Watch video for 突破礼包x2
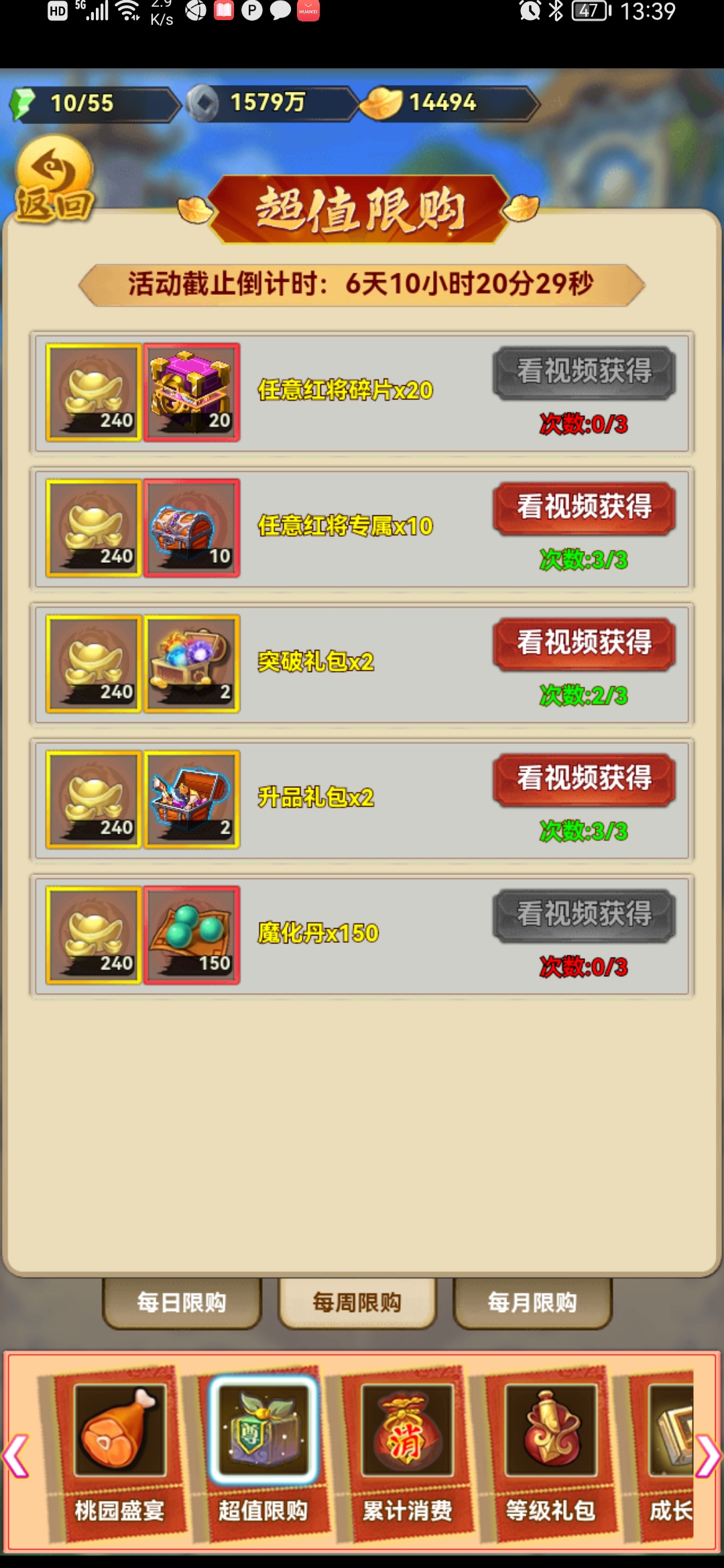Screen dimensions: 724x1568 [x=584, y=643]
